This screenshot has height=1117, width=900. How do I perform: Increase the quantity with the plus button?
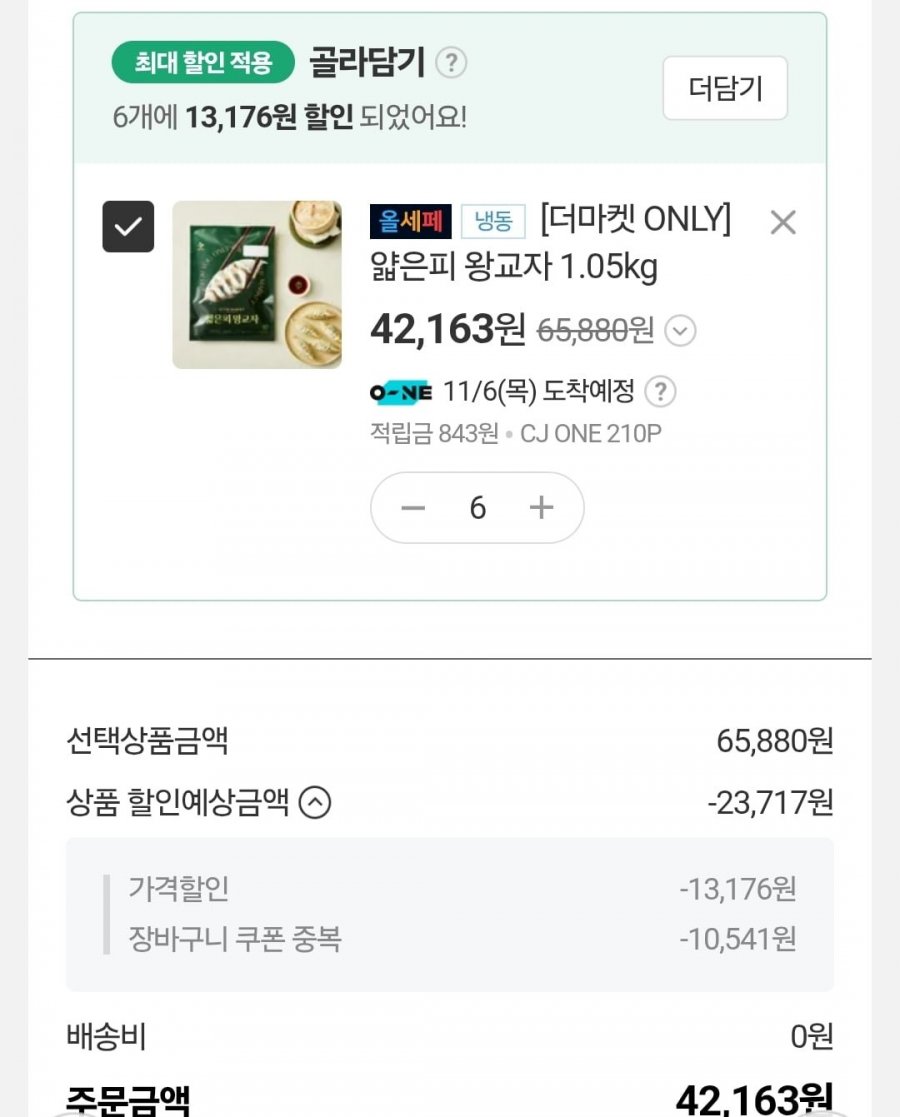click(x=541, y=508)
